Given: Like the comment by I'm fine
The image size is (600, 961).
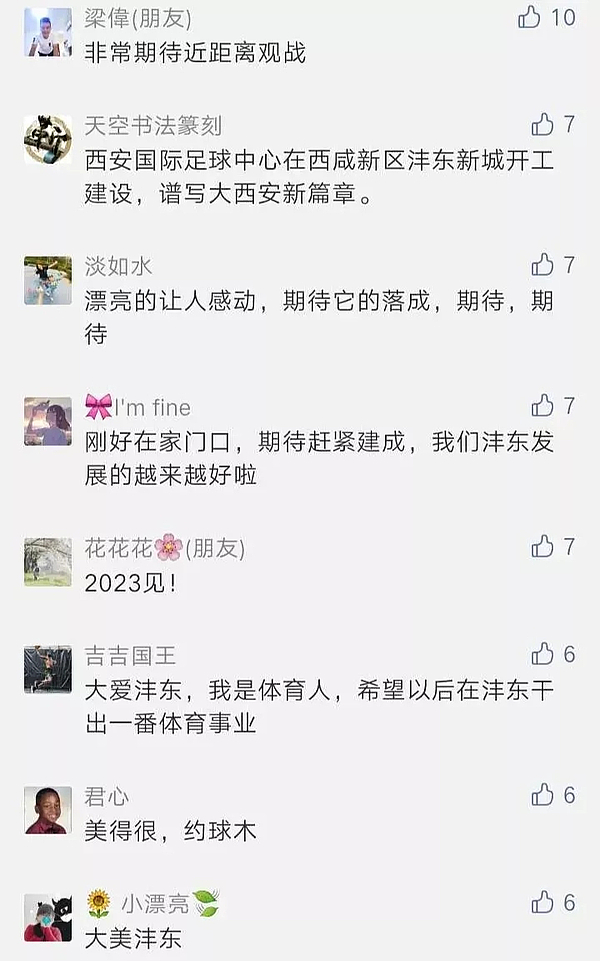Looking at the screenshot, I should click(542, 405).
